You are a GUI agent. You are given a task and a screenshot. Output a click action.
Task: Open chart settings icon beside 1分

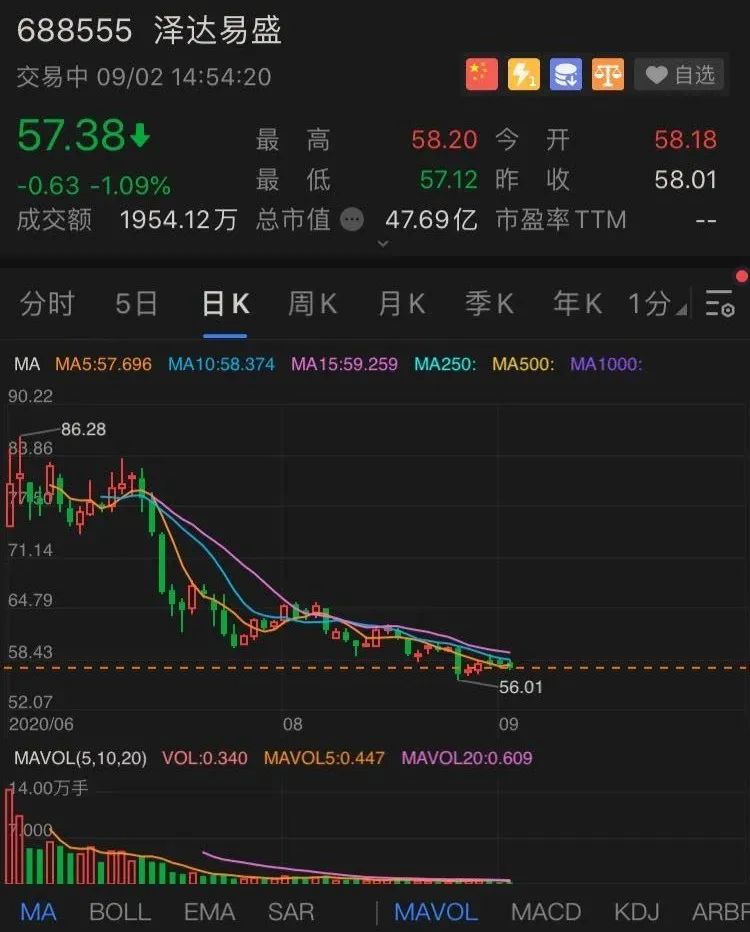click(x=719, y=304)
